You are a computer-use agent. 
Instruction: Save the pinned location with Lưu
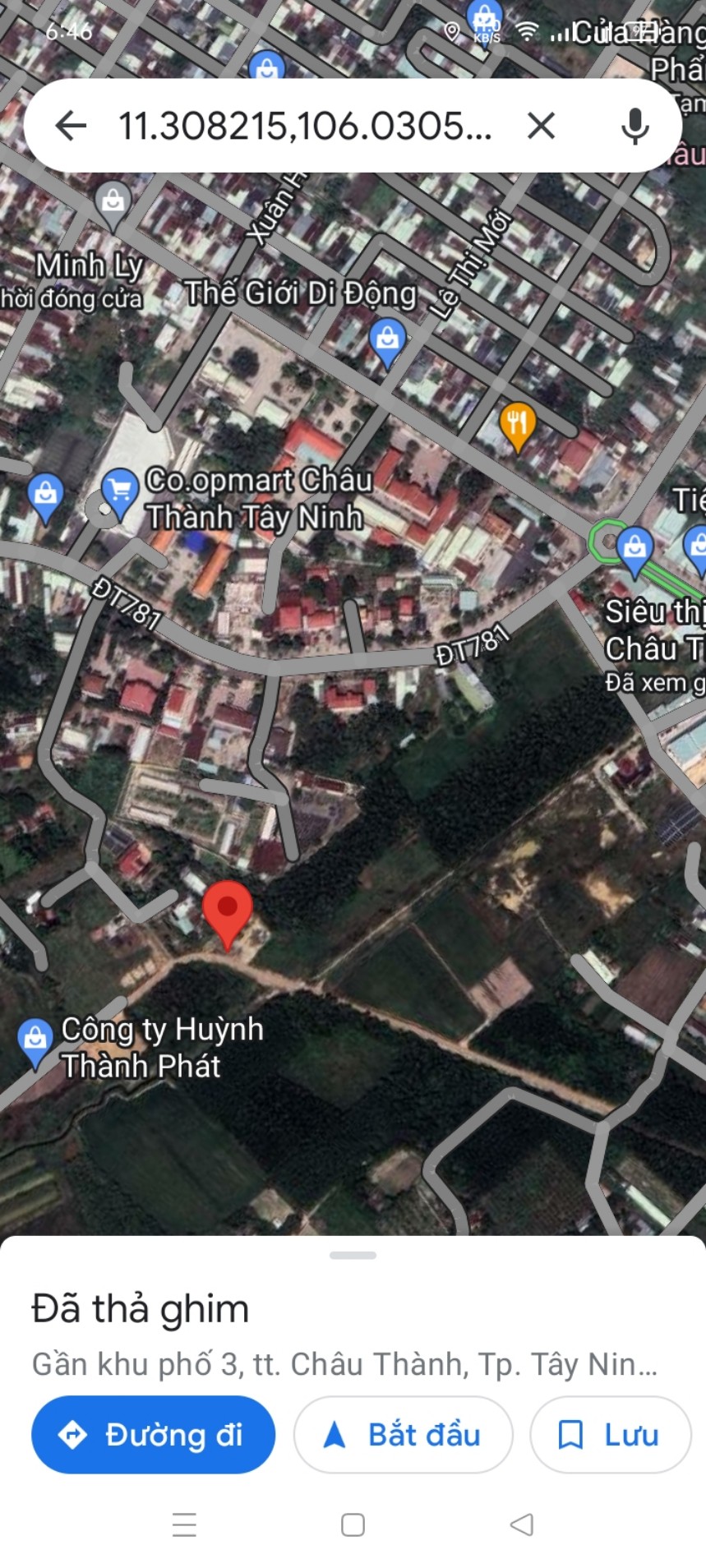pos(610,1435)
